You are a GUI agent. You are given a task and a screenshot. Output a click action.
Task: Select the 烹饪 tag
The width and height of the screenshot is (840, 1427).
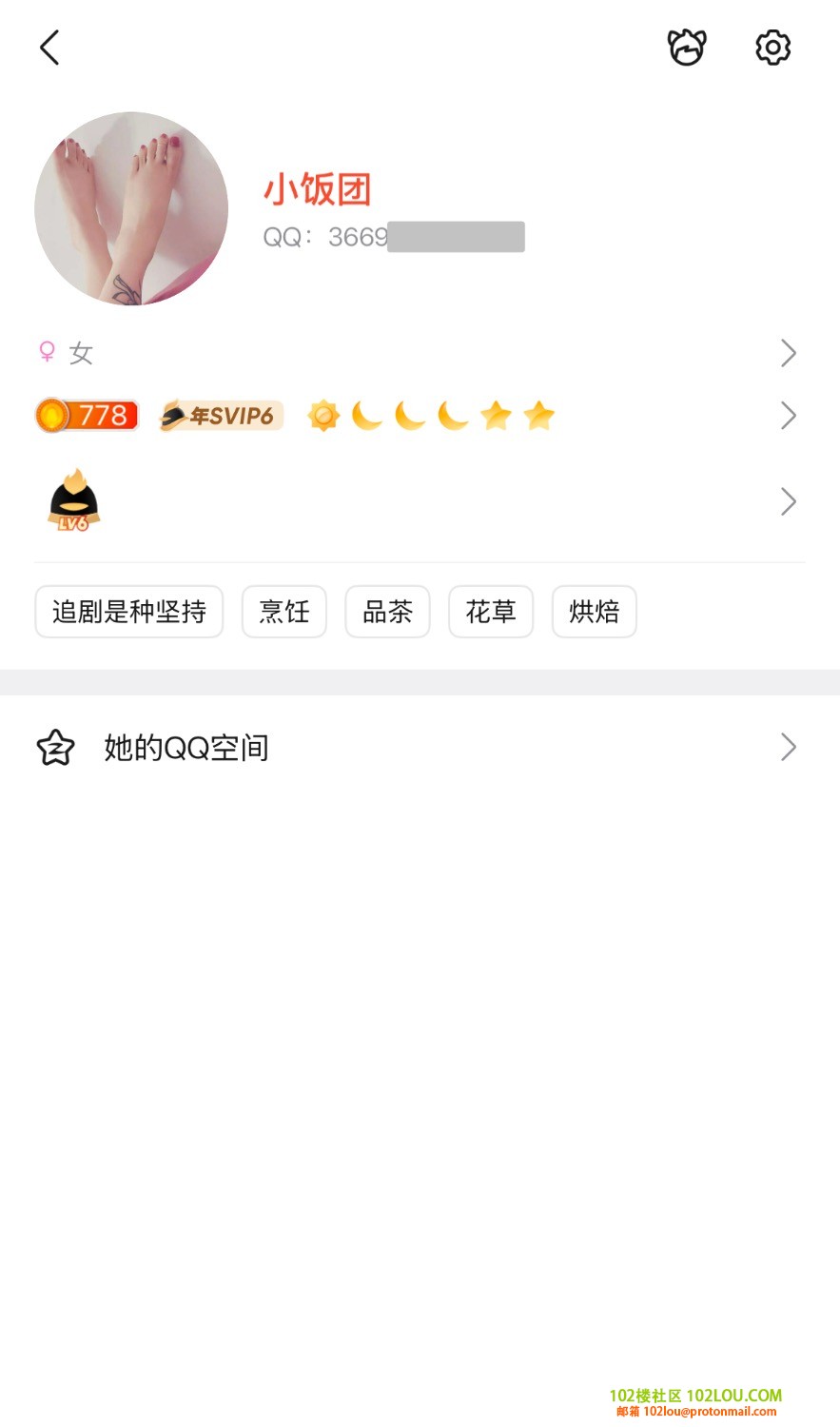(284, 612)
